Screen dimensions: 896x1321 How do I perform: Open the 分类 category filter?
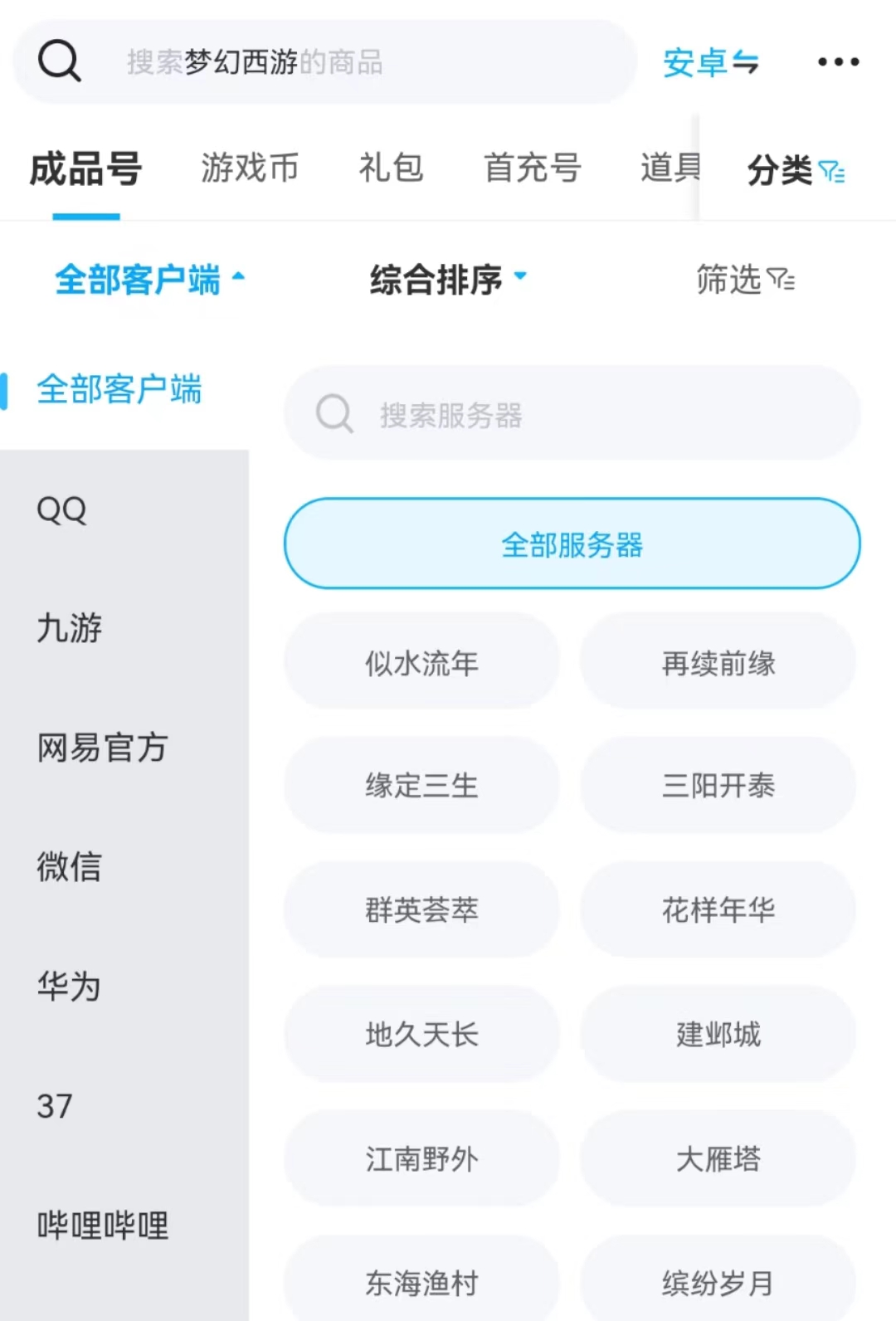tap(795, 171)
